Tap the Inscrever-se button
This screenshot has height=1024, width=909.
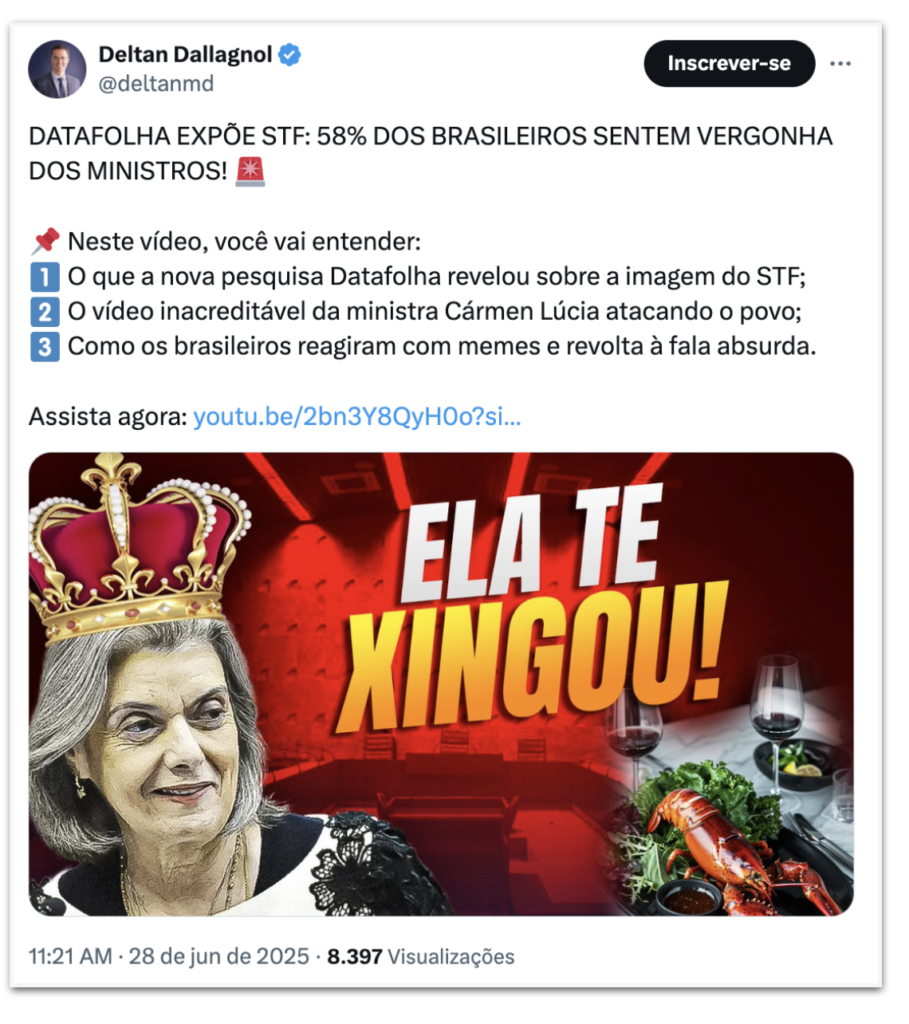[729, 64]
